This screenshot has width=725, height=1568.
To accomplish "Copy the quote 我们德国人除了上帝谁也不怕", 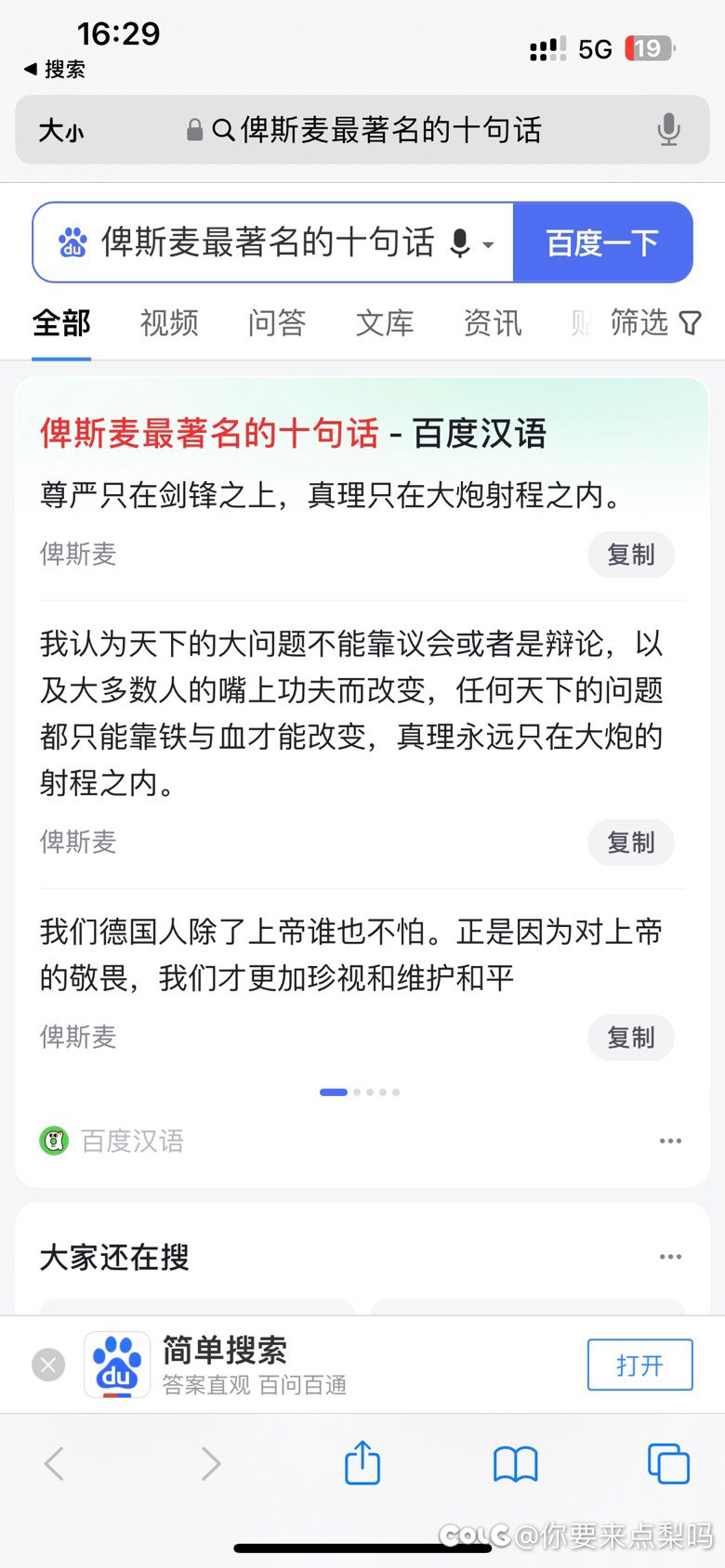I will [x=631, y=1038].
